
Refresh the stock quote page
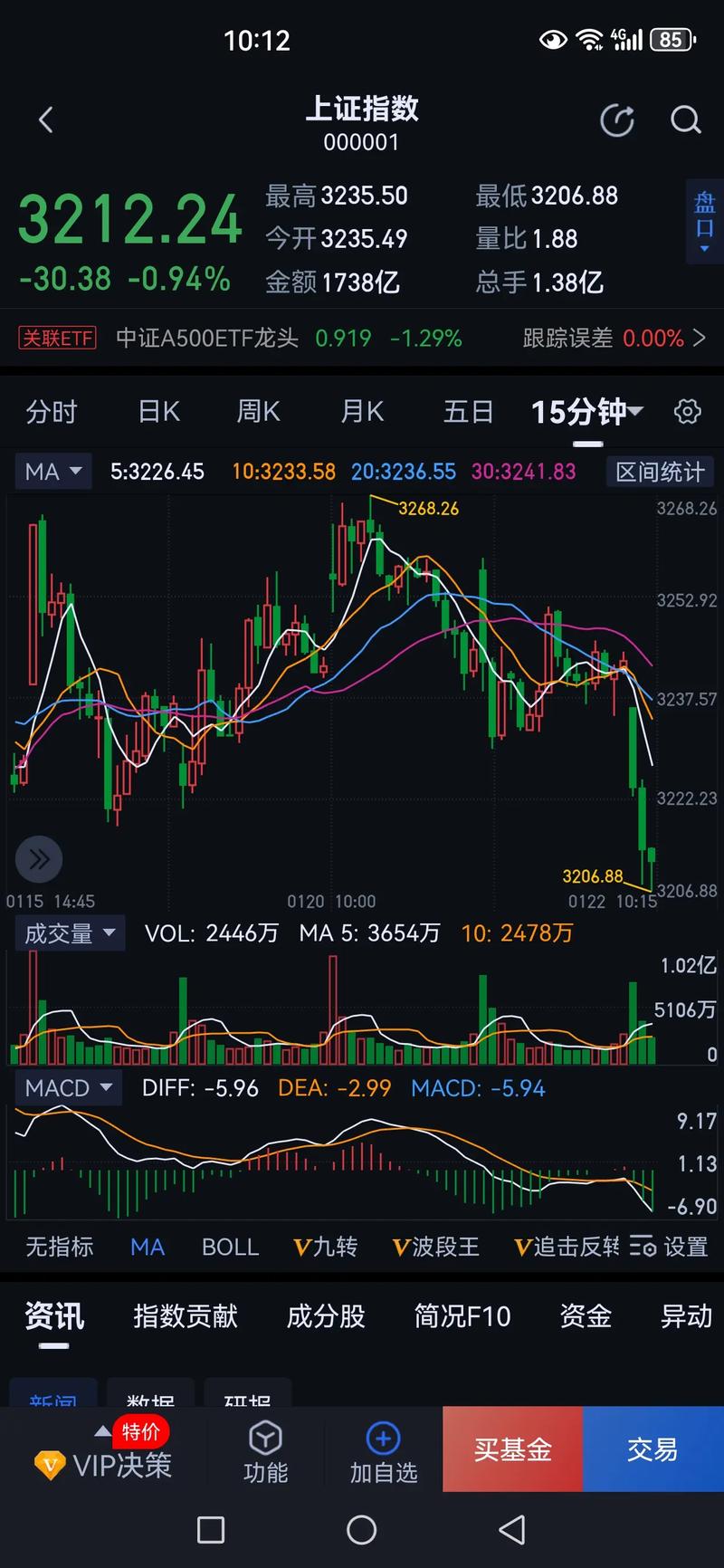[x=617, y=120]
